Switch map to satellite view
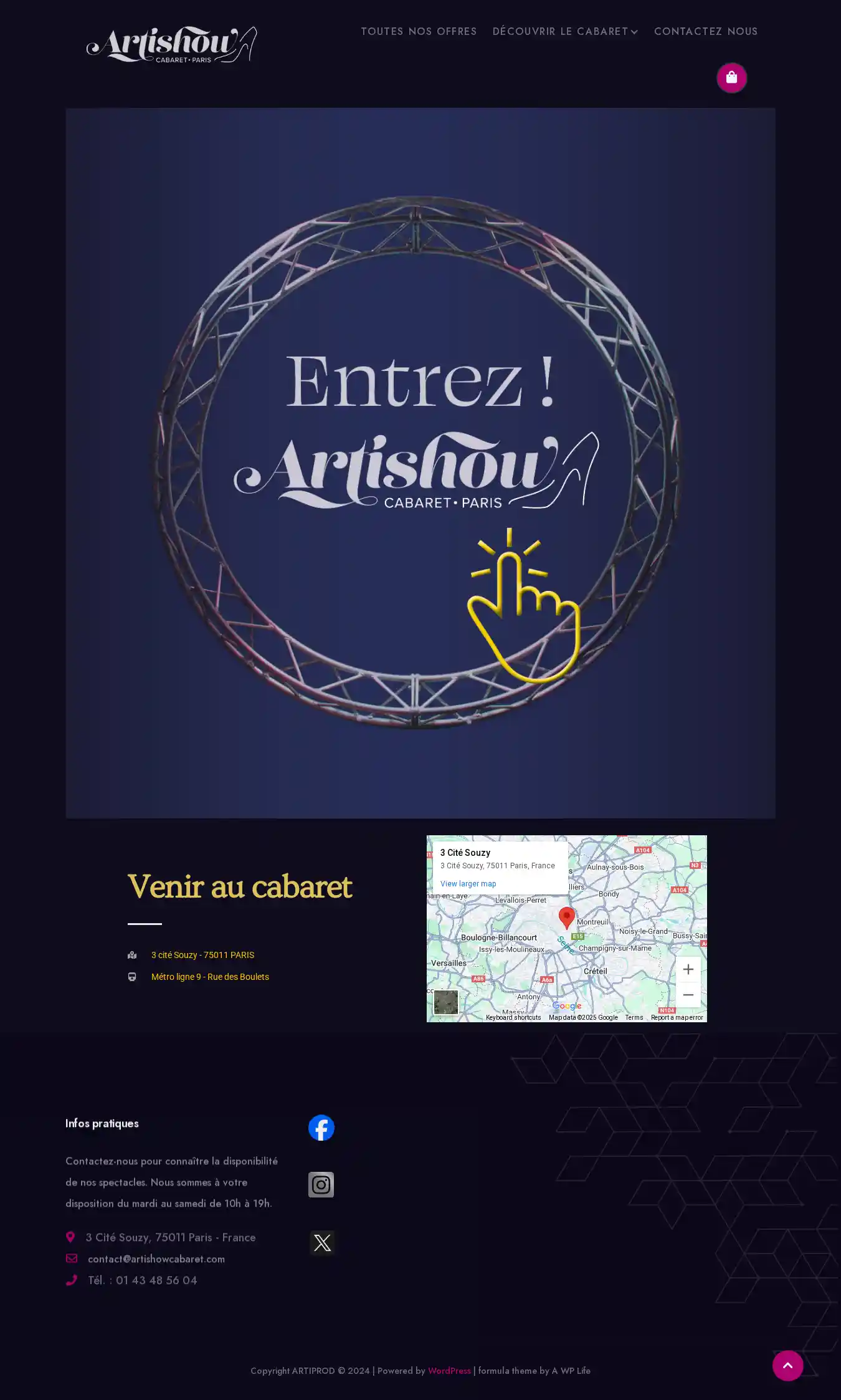 [x=445, y=1002]
